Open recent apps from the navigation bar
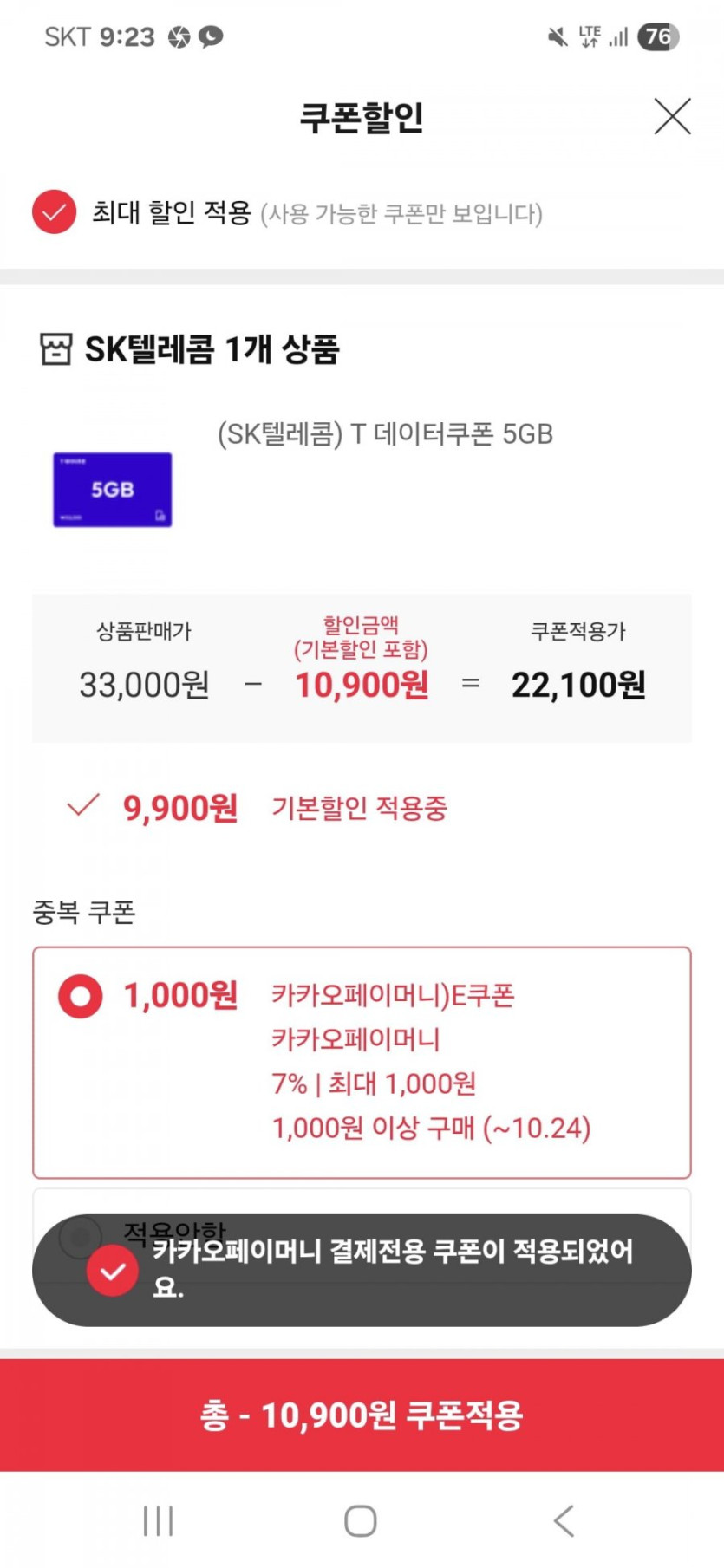The height and width of the screenshot is (1568, 724). point(159,1520)
